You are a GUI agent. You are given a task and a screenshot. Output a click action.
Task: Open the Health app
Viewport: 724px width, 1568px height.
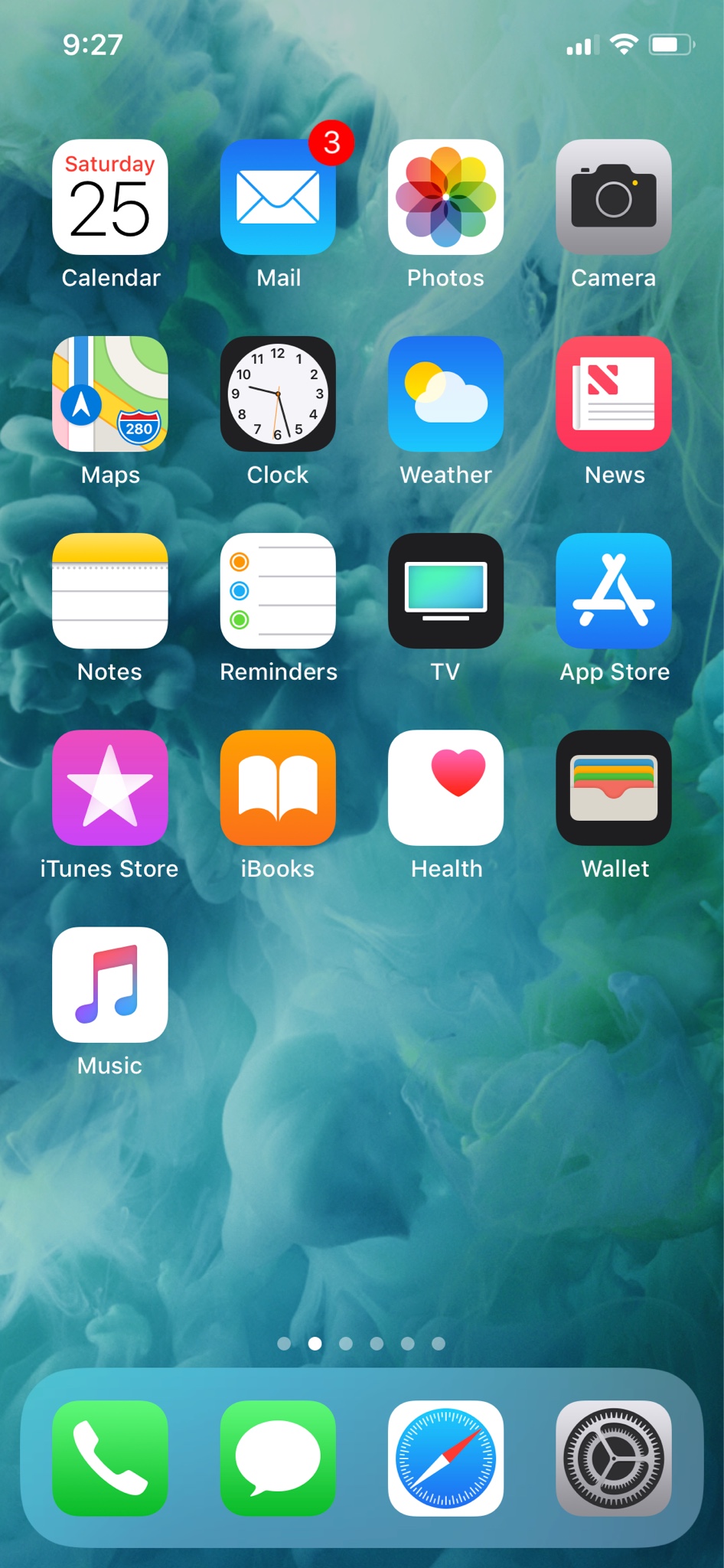[445, 787]
